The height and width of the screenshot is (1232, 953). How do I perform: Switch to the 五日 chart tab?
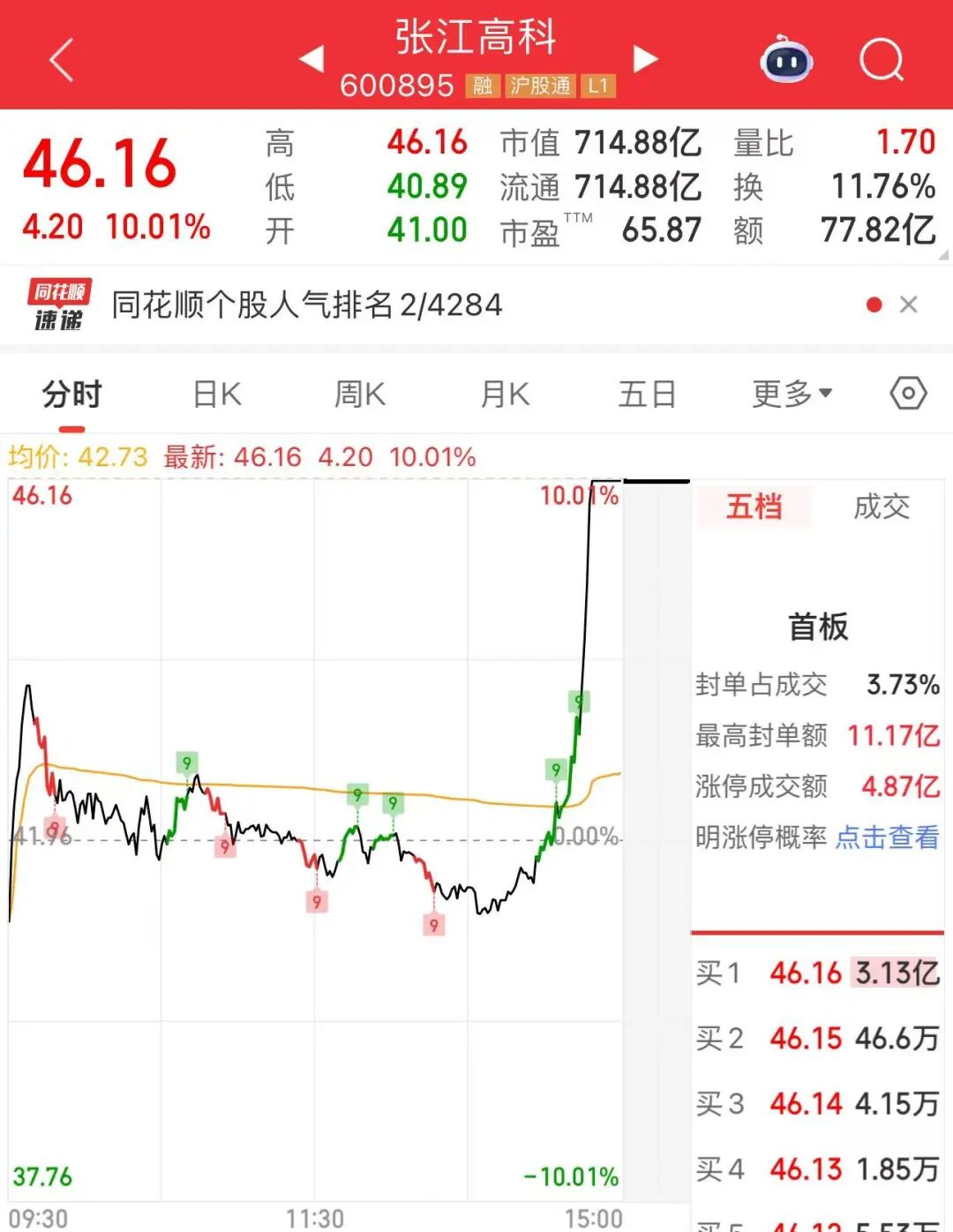(647, 394)
